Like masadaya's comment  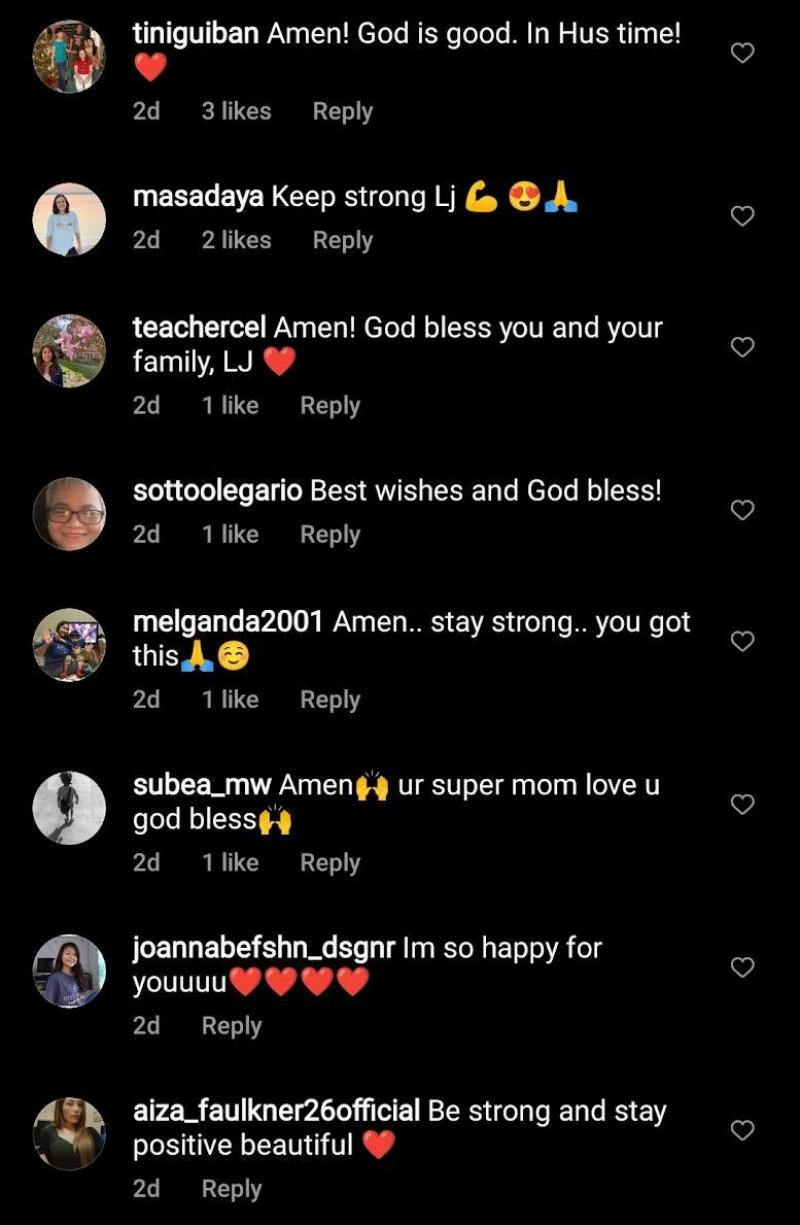742,216
